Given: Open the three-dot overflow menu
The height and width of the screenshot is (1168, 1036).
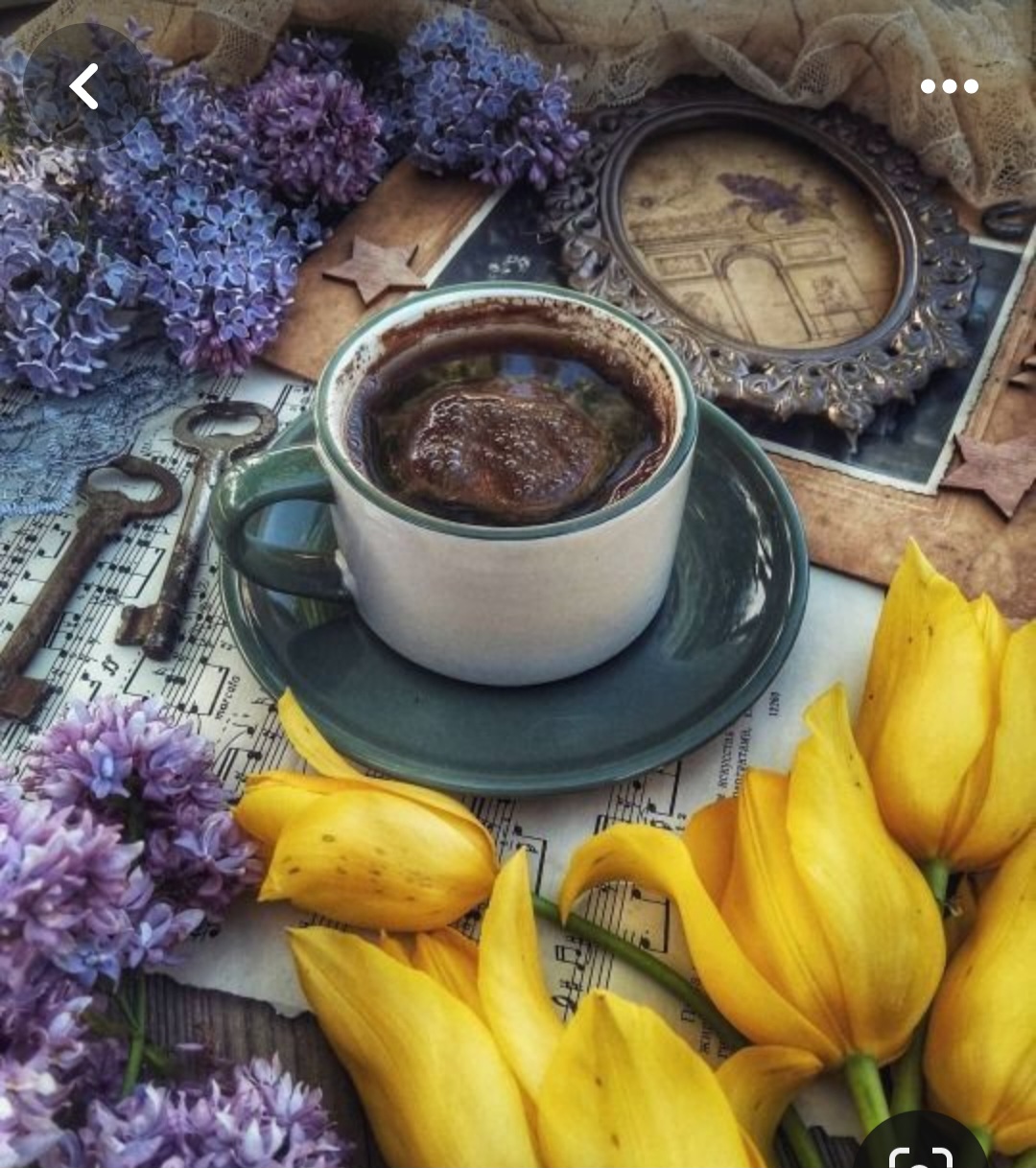Looking at the screenshot, I should click(x=949, y=86).
